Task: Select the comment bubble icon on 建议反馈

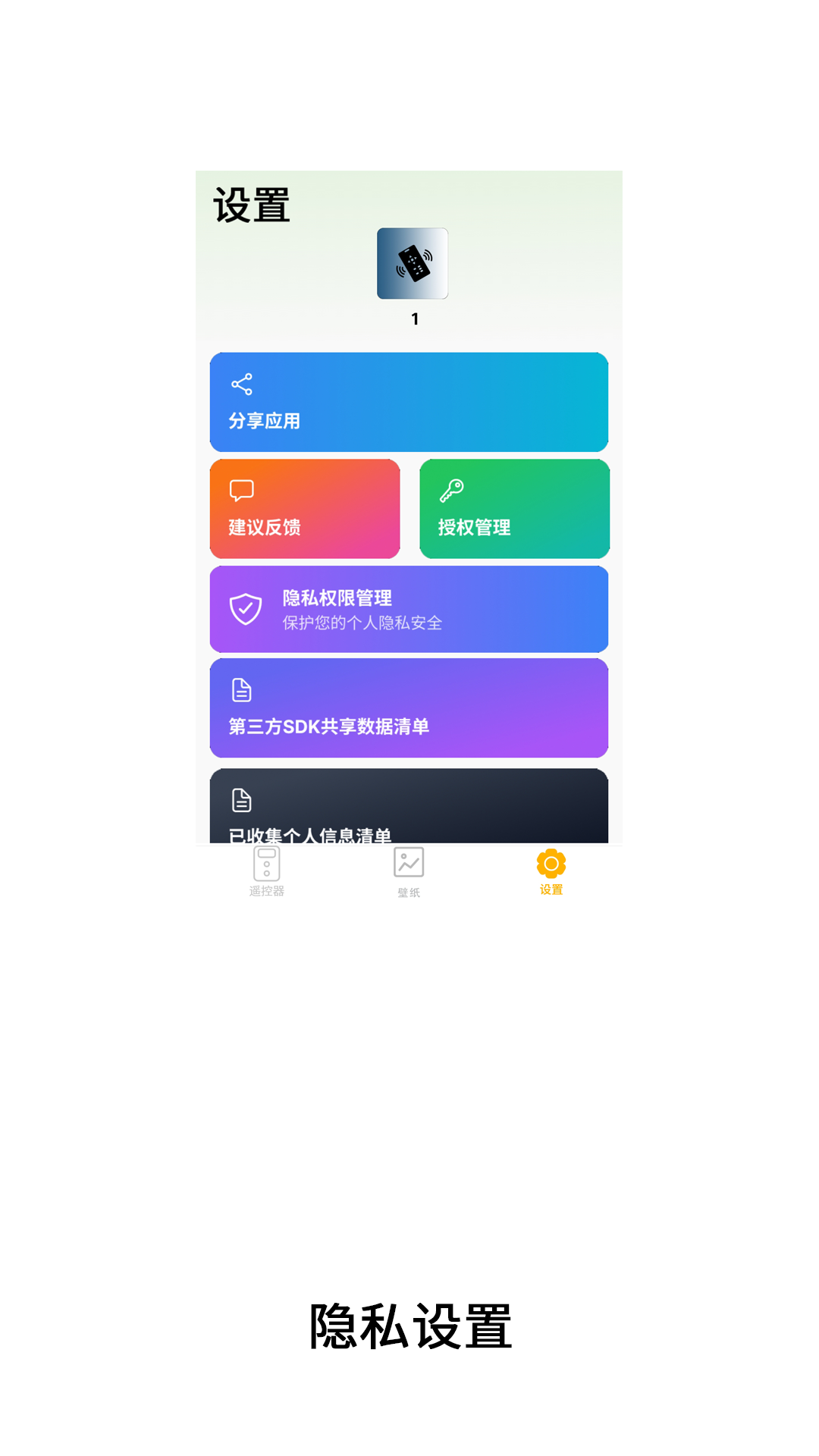Action: click(x=240, y=491)
